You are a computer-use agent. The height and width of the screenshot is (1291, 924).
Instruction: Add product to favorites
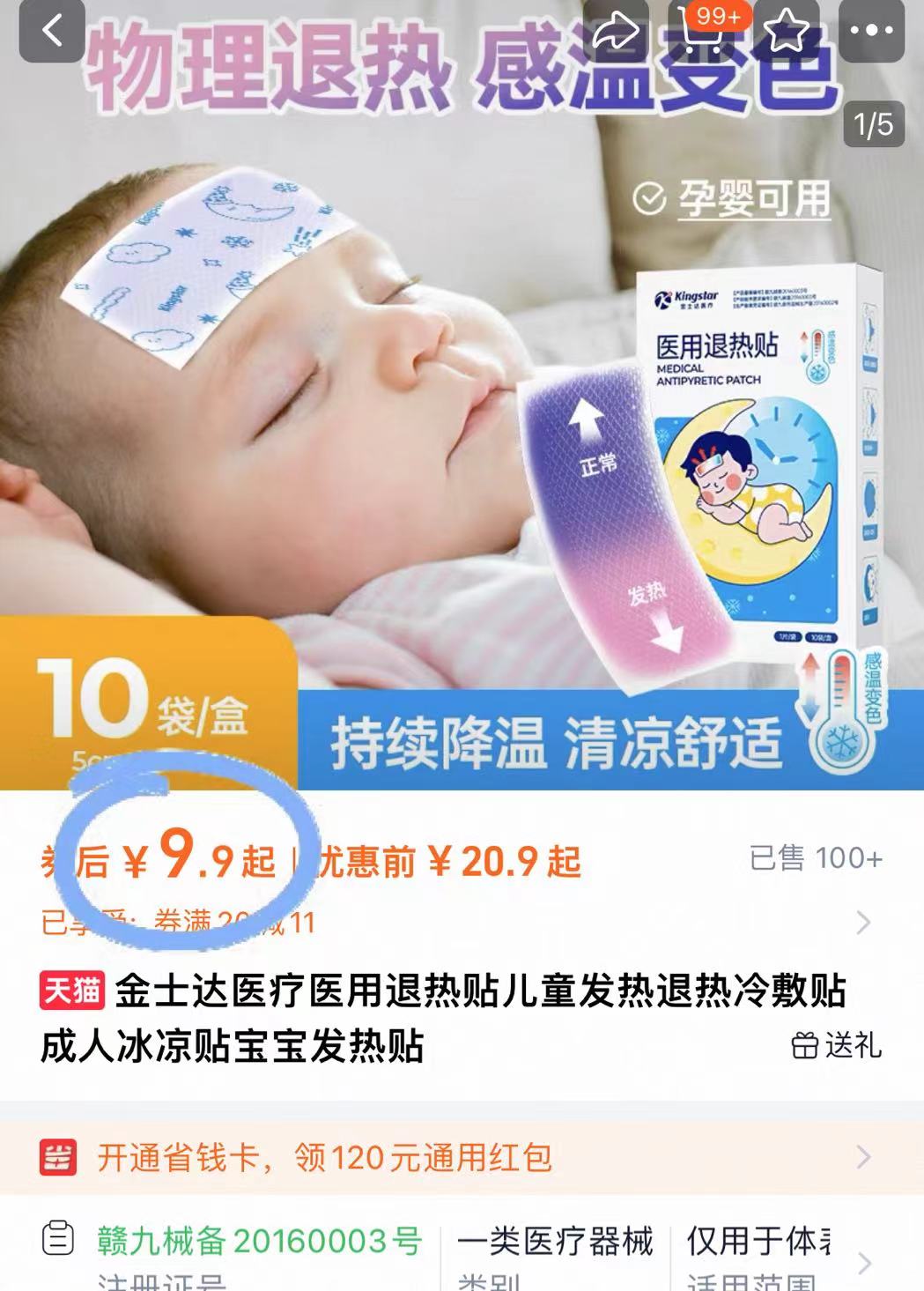pos(786,31)
